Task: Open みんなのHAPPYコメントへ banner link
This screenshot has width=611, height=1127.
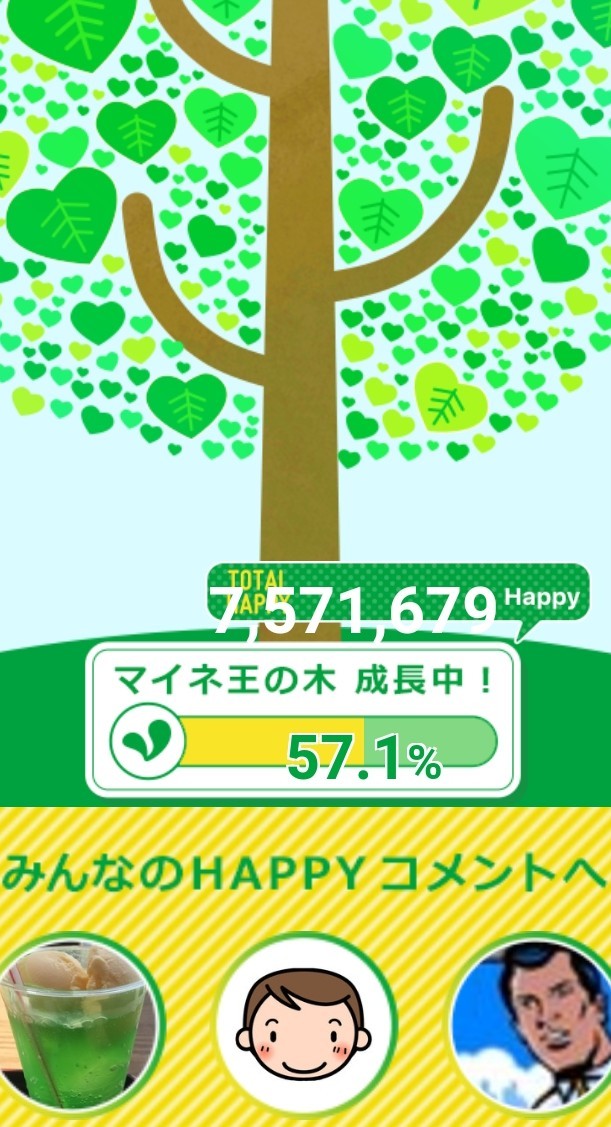Action: click(306, 873)
